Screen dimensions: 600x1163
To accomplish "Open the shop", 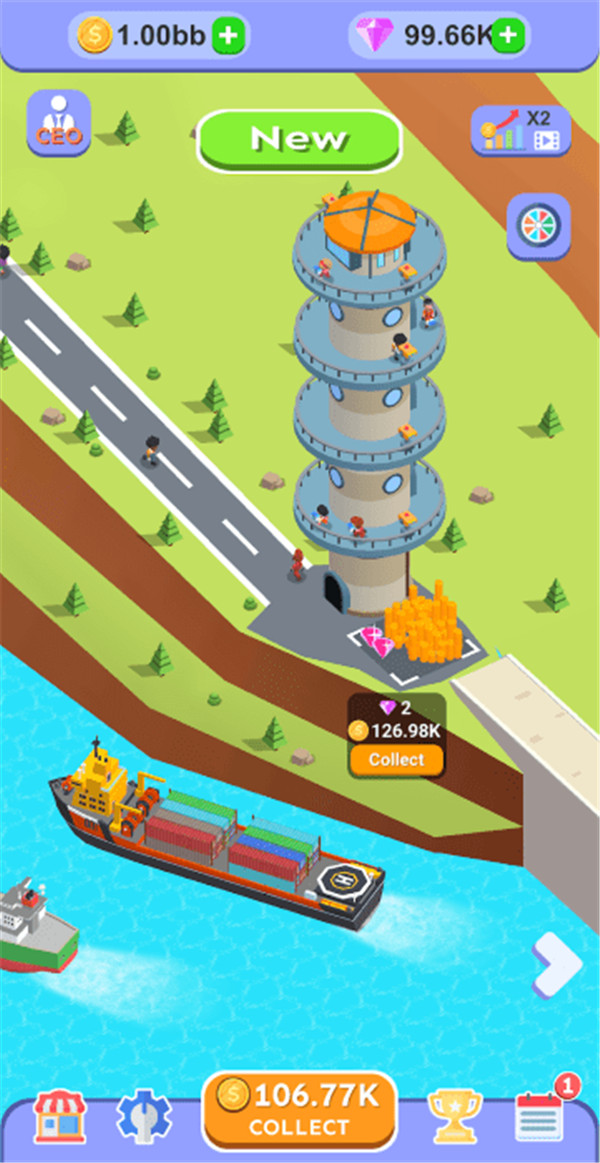I will click(x=59, y=1115).
